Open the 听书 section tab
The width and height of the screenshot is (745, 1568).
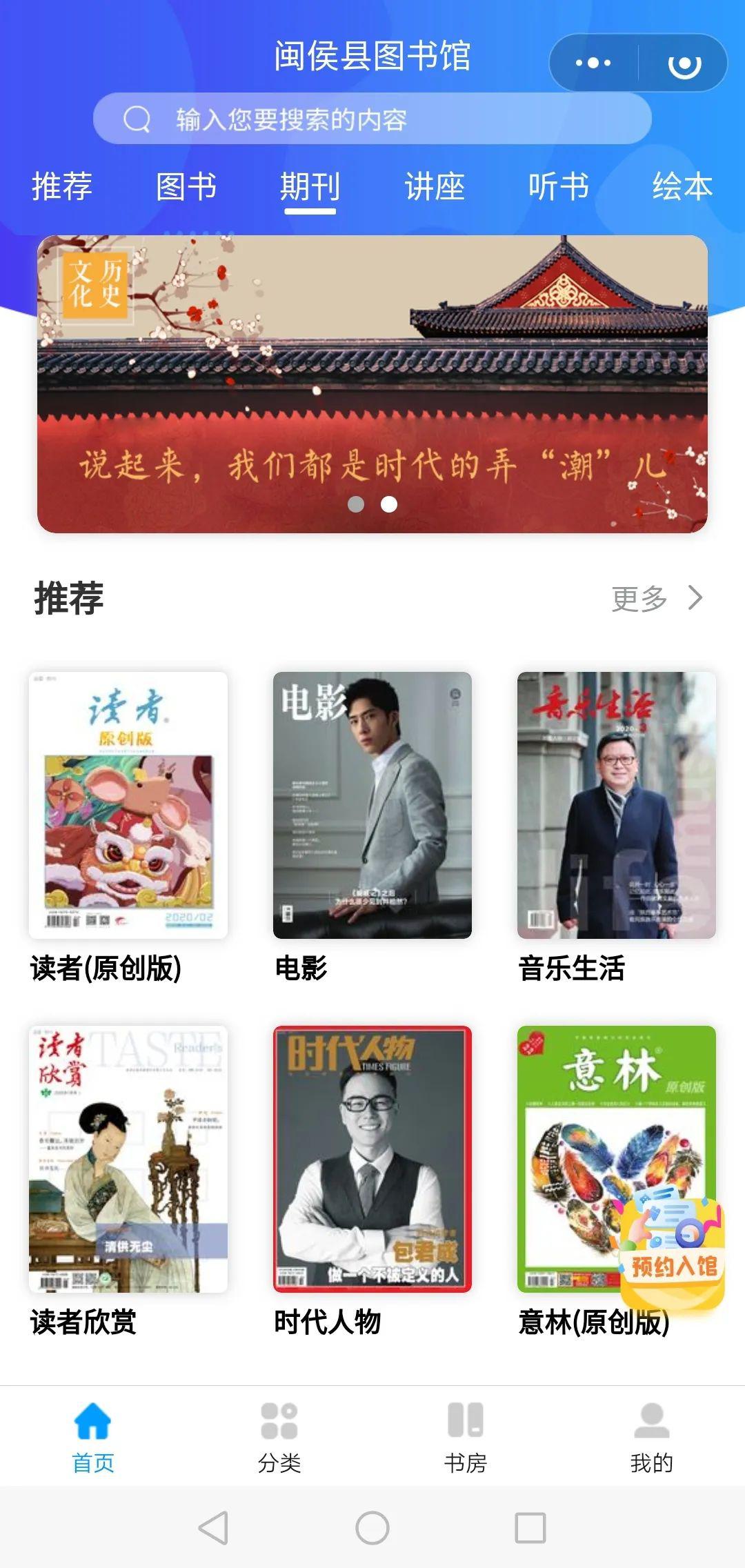(x=560, y=187)
